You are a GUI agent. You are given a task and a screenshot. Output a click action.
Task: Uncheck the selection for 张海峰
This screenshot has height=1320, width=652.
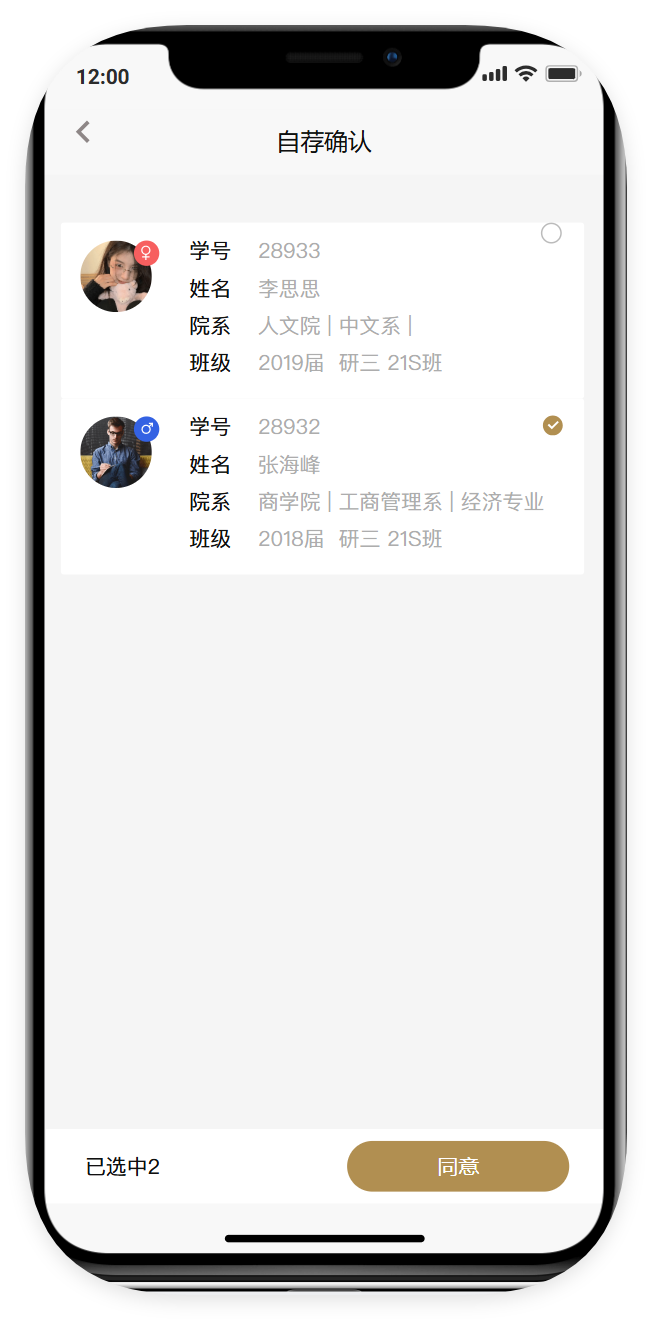pos(552,426)
